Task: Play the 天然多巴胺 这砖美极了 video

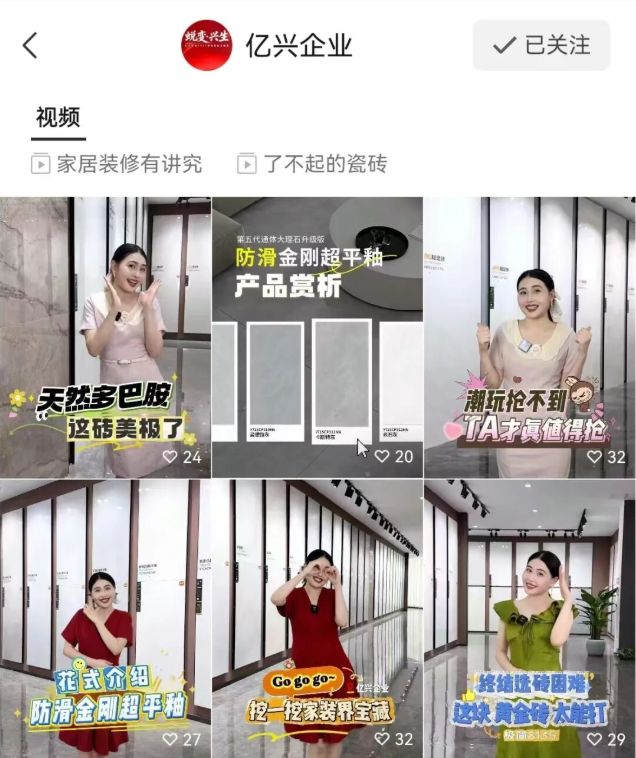Action: click(105, 337)
